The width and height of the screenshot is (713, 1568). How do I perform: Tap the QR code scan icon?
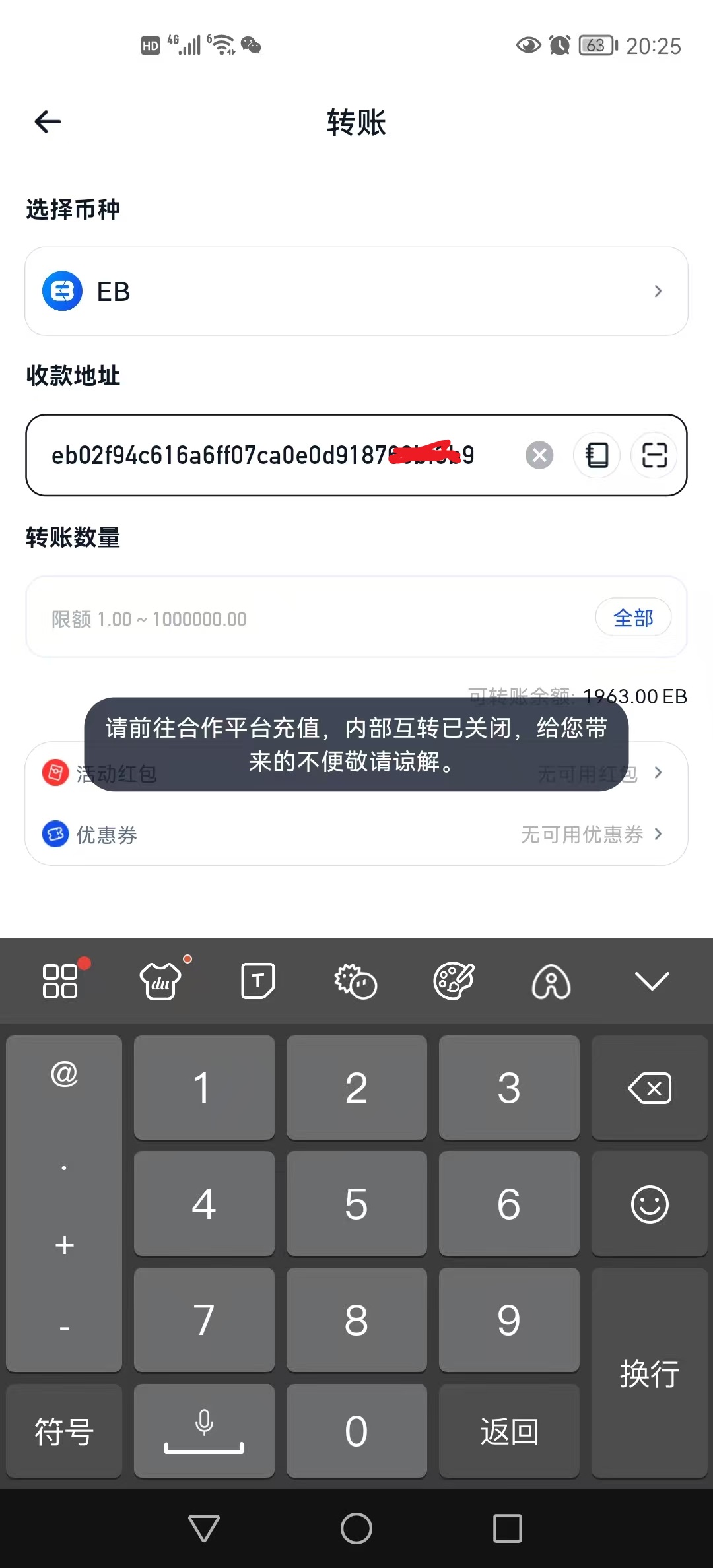pyautogui.click(x=653, y=455)
